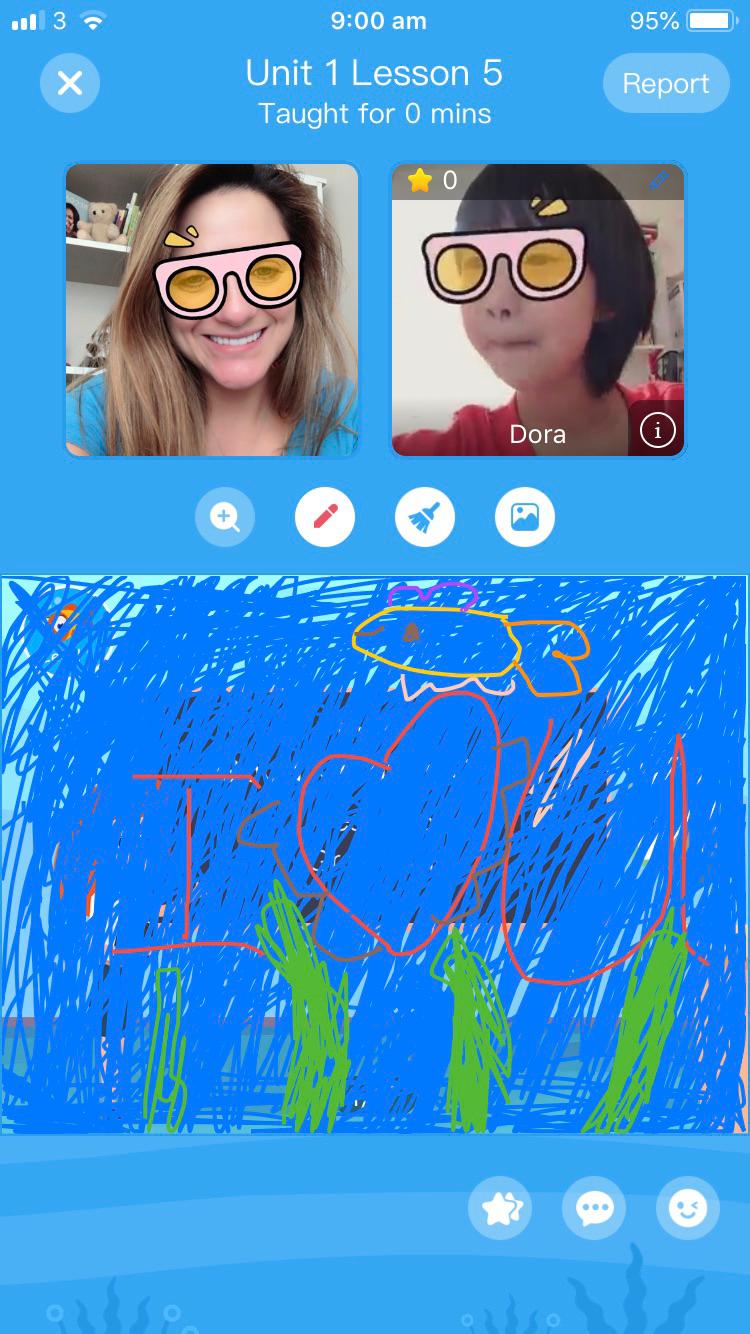Open Dora's info icon
Screen dimensions: 750x1334
click(657, 431)
